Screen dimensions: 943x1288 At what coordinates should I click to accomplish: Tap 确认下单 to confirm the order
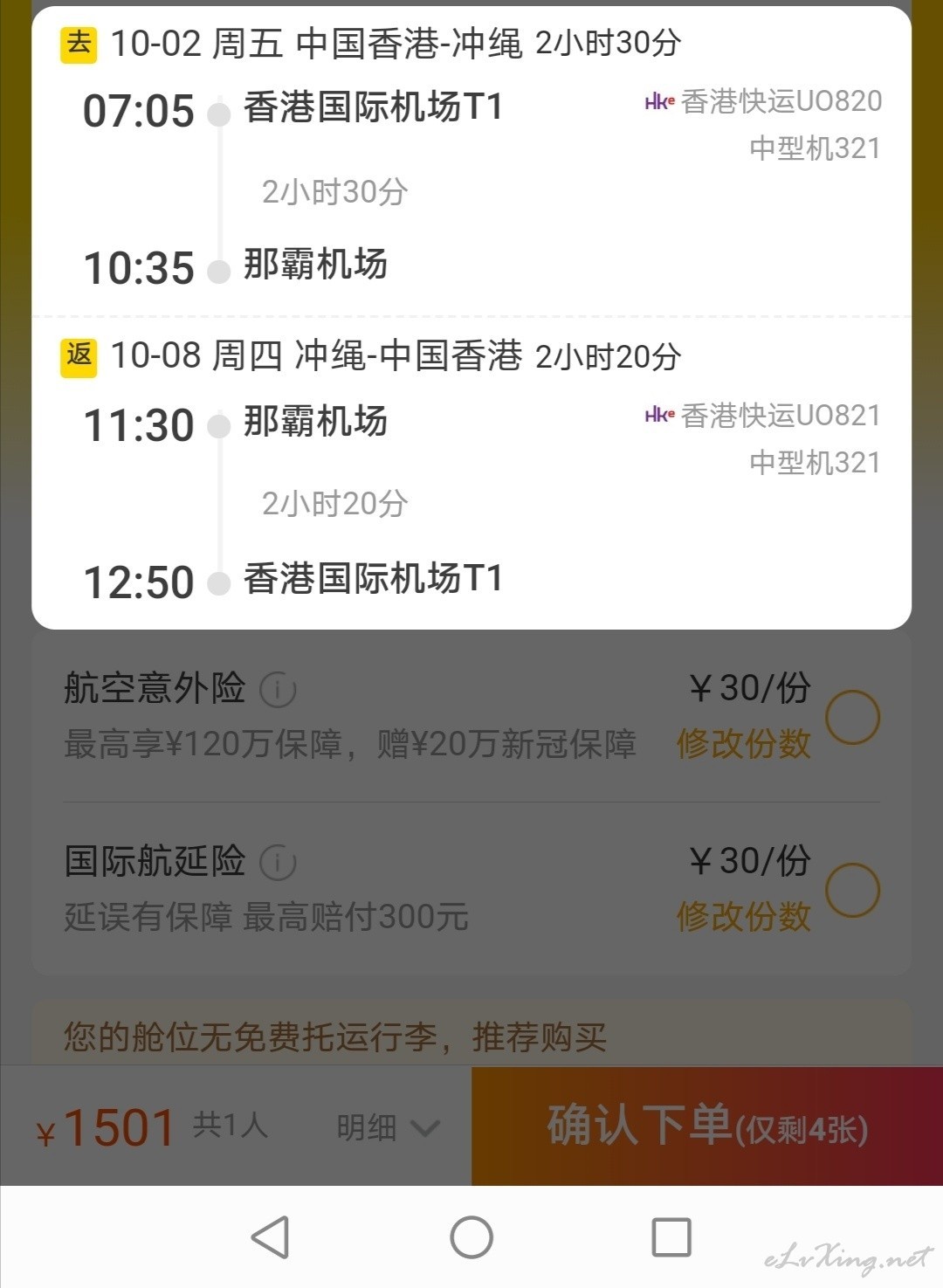pos(707,1126)
